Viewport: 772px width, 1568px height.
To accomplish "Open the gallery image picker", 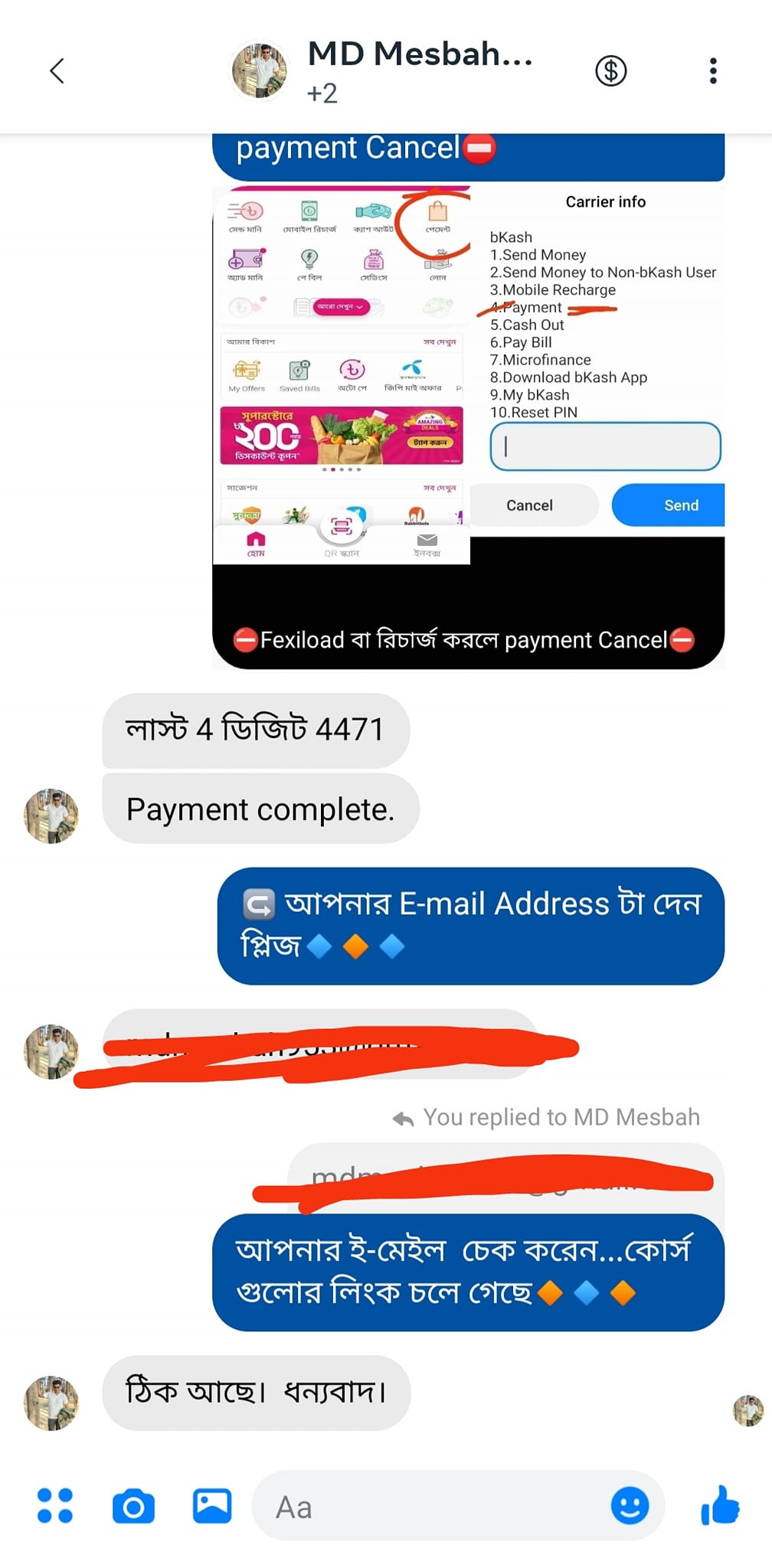I will point(212,1505).
